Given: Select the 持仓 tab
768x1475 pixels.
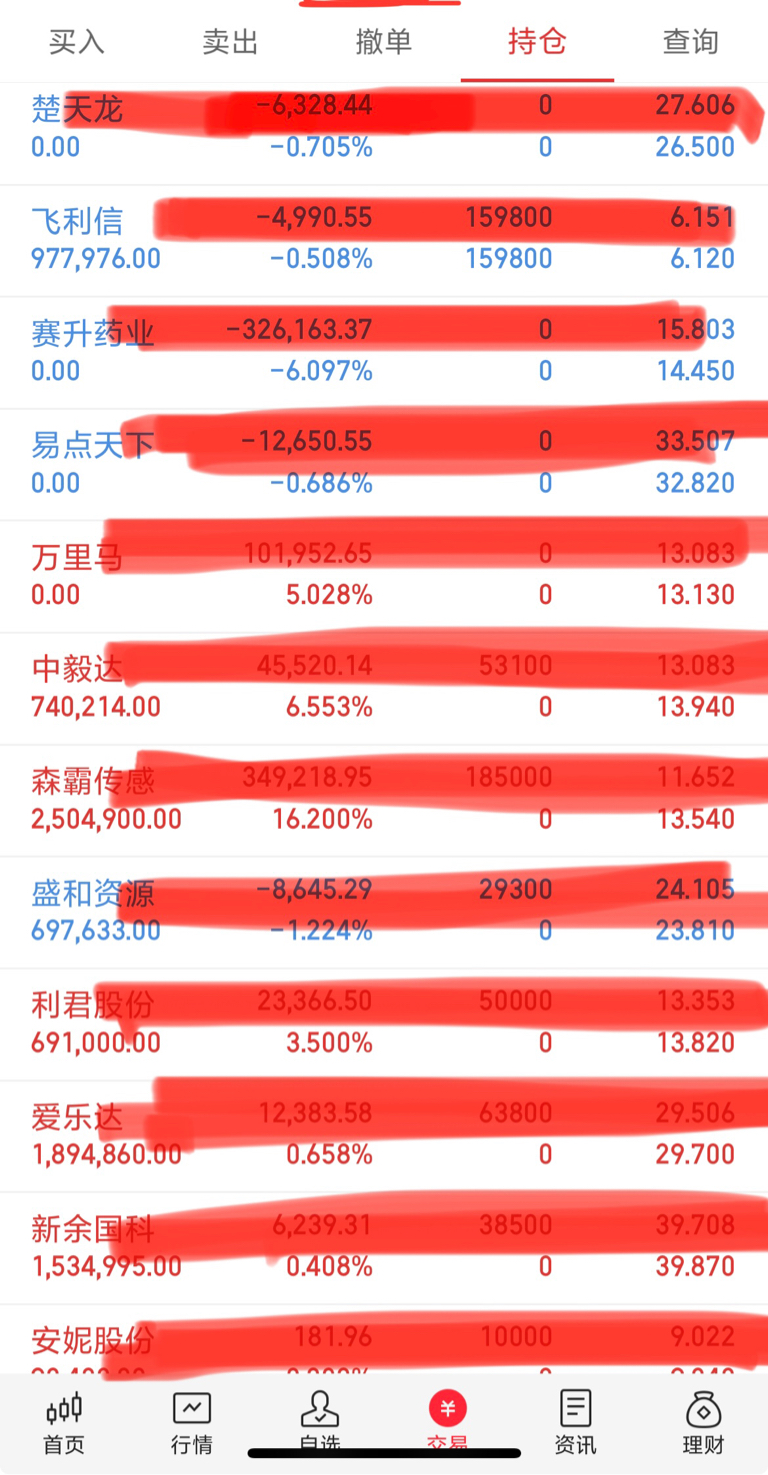Looking at the screenshot, I should point(537,42).
